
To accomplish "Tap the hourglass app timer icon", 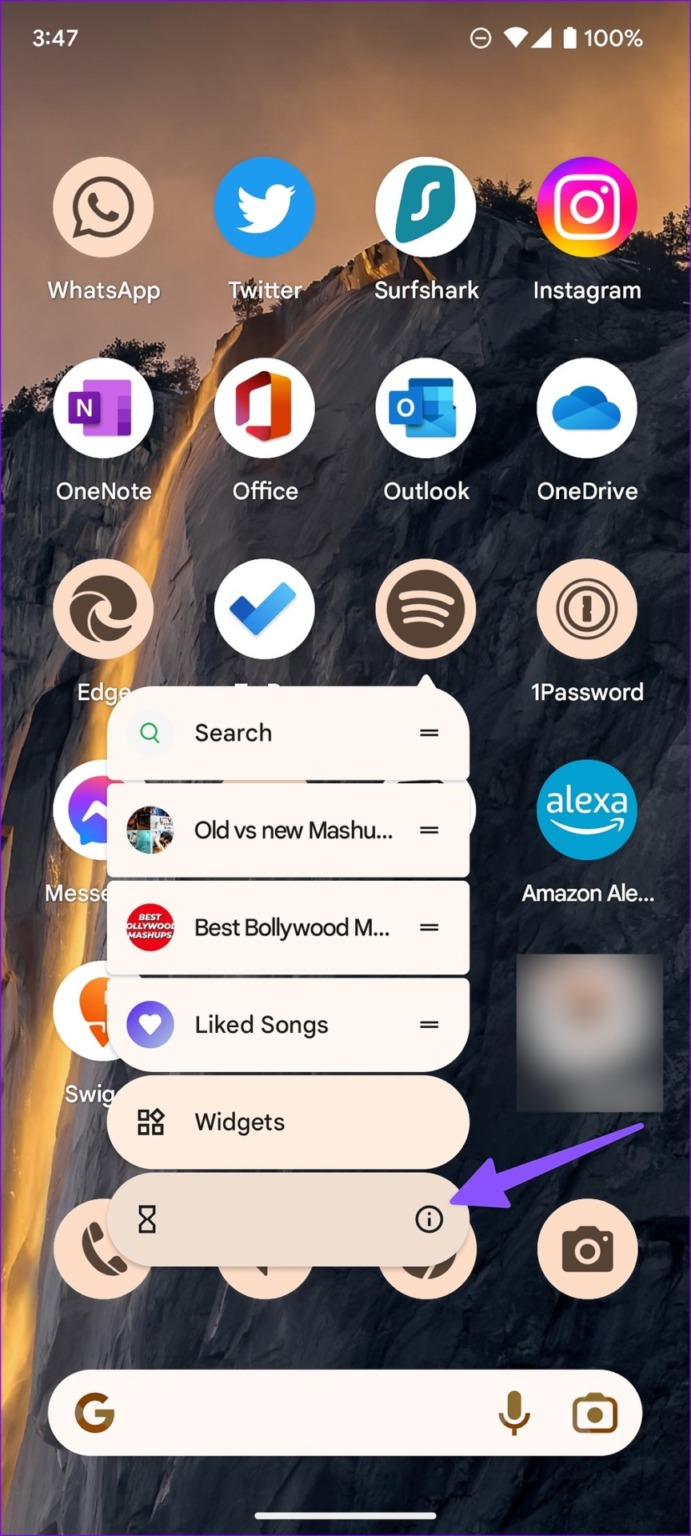I will [x=148, y=1219].
